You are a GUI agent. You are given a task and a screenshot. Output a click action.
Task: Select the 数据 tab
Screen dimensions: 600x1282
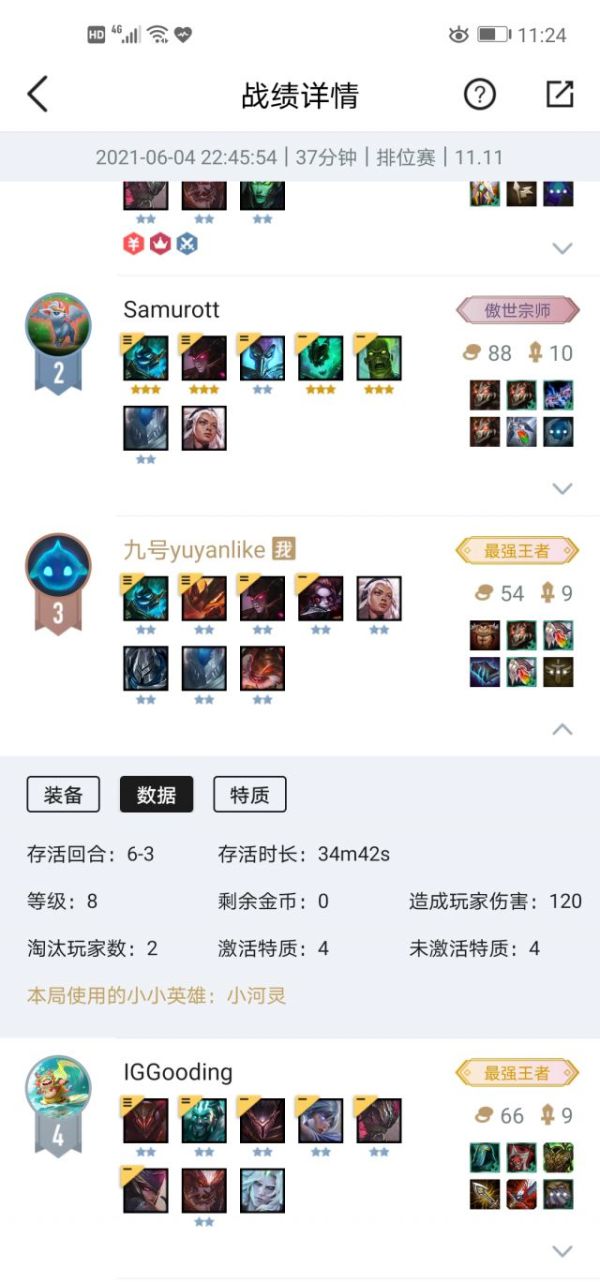coord(156,795)
